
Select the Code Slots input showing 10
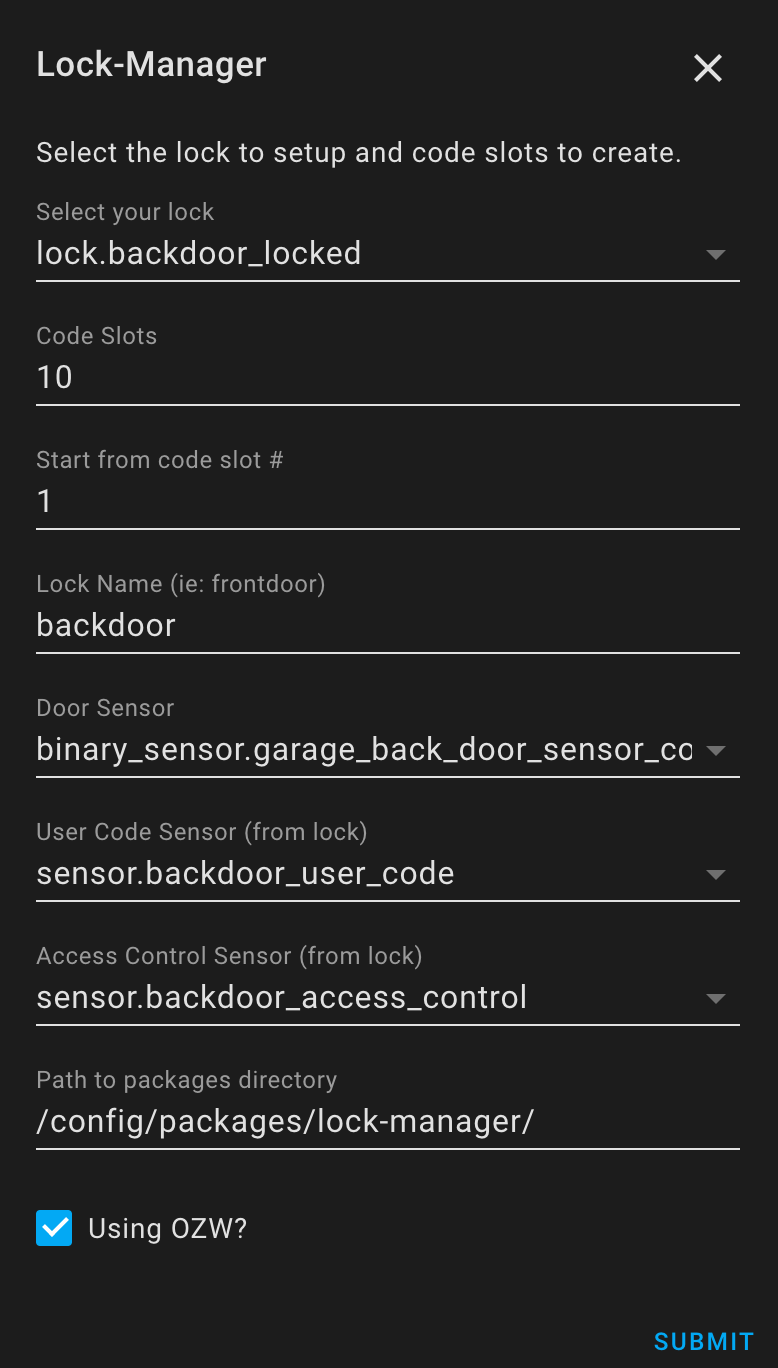(x=388, y=378)
